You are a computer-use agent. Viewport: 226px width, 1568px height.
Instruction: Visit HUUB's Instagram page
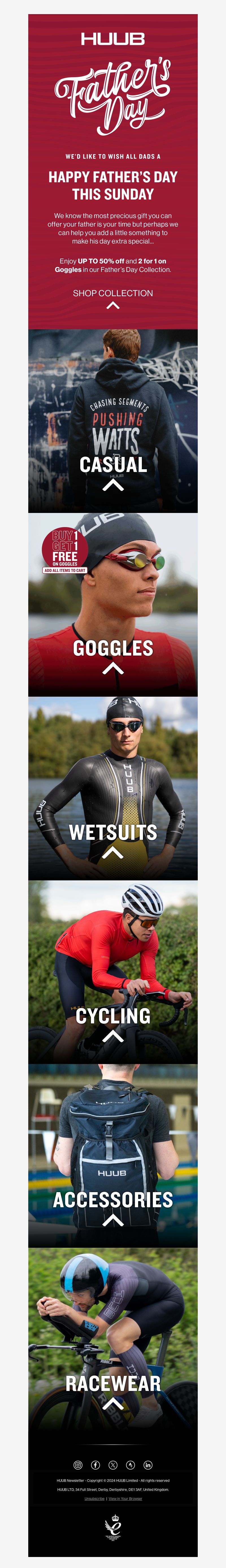[x=78, y=1465]
